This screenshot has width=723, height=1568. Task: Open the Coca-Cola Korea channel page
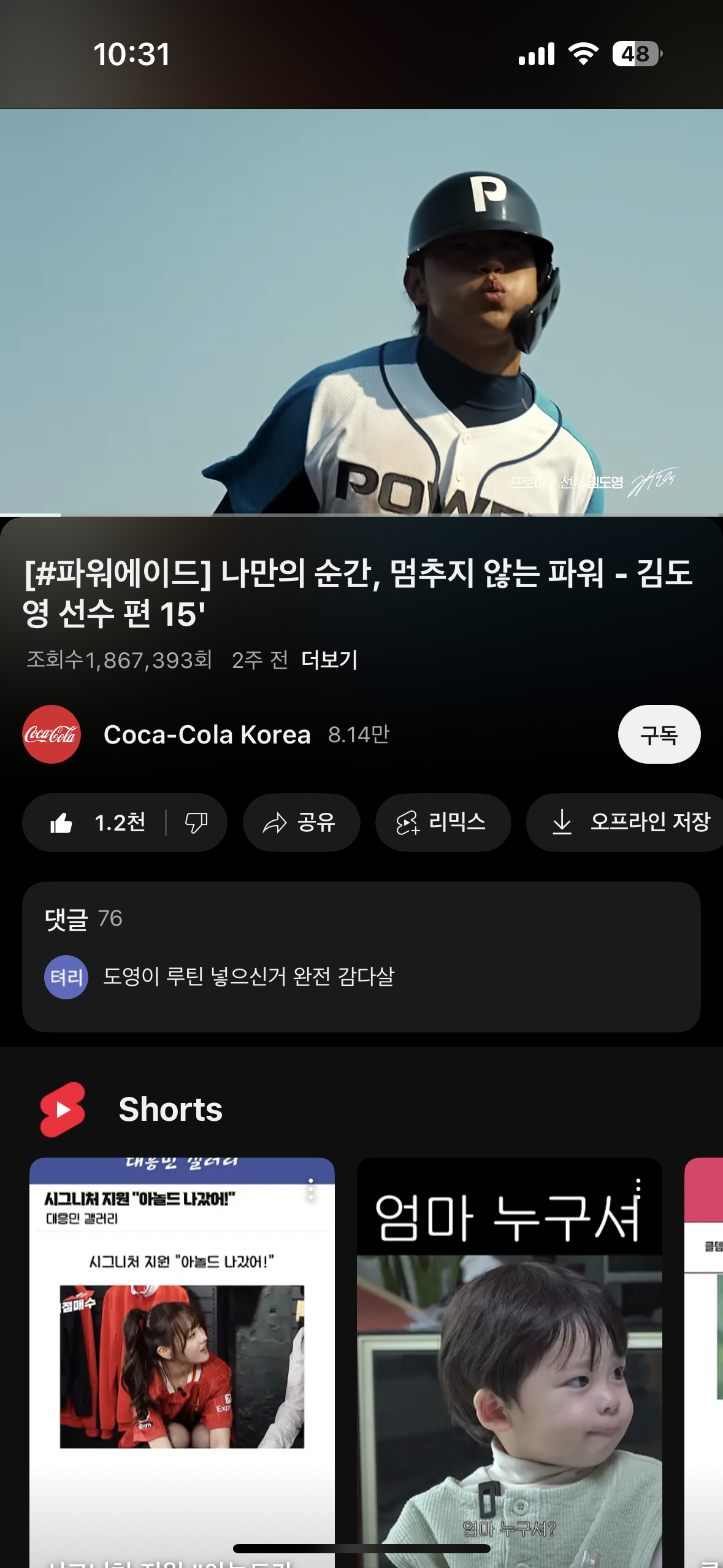(207, 734)
